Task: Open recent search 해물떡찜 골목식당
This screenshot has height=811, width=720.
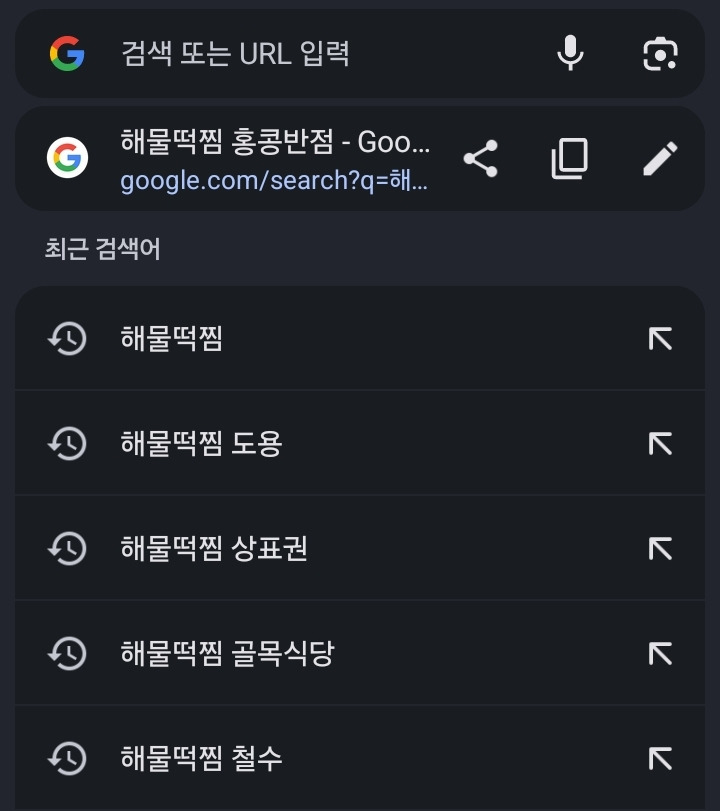Action: (300, 653)
